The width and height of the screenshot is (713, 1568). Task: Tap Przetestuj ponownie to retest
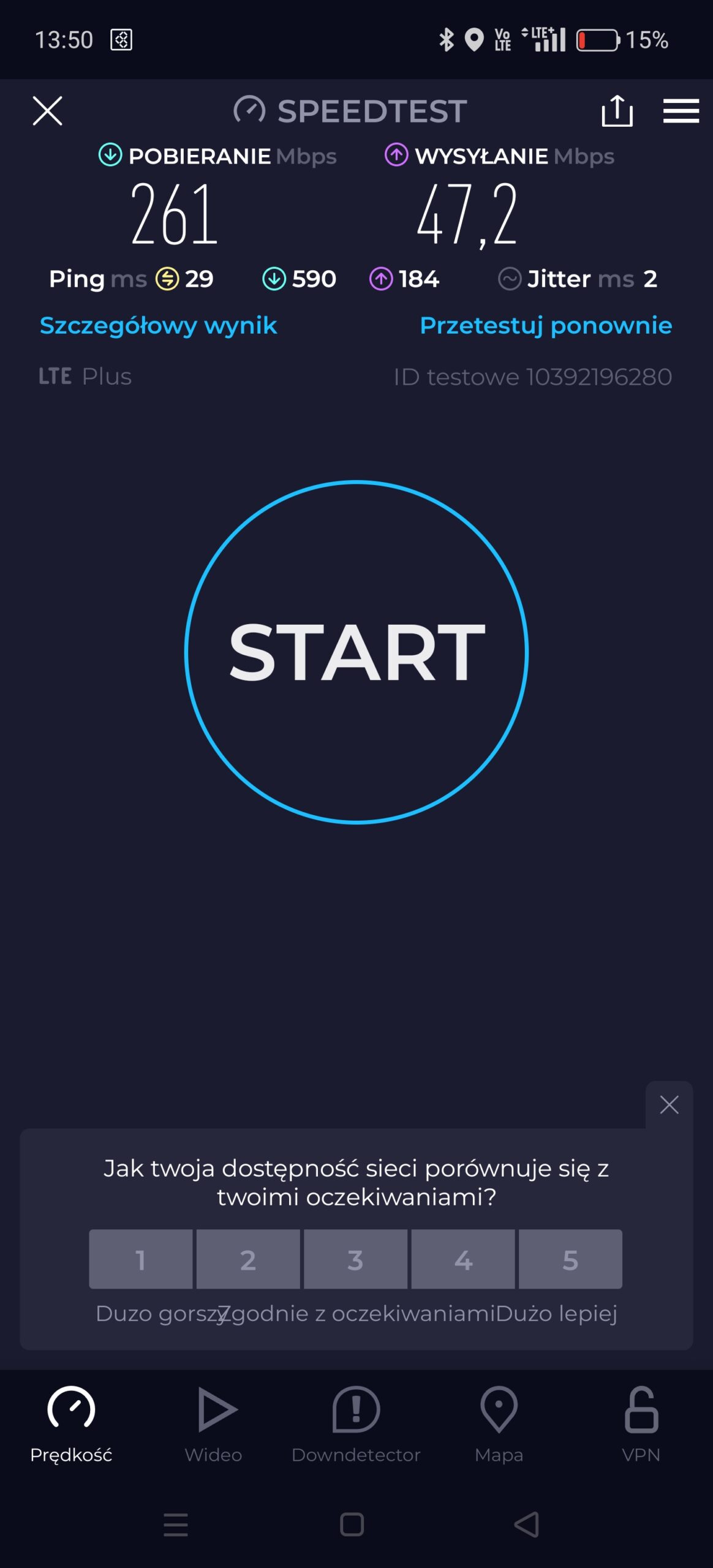(545, 325)
